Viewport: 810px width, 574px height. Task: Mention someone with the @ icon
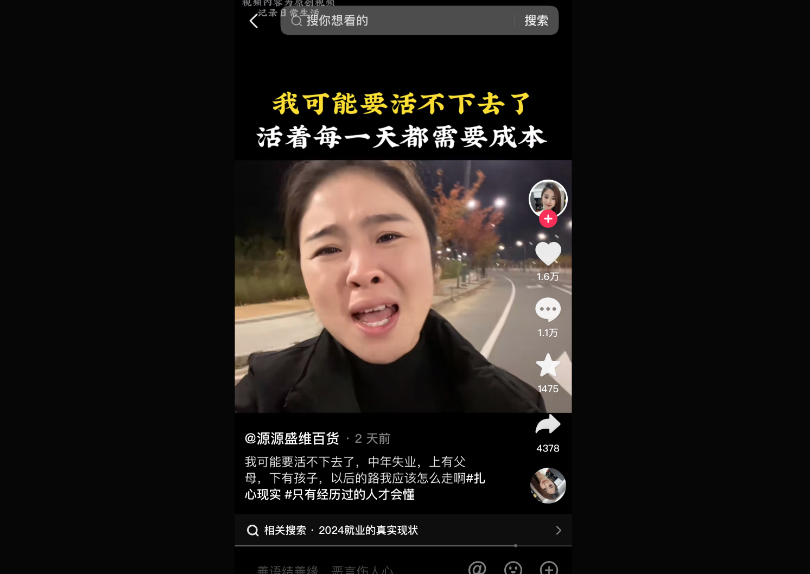pyautogui.click(x=477, y=568)
